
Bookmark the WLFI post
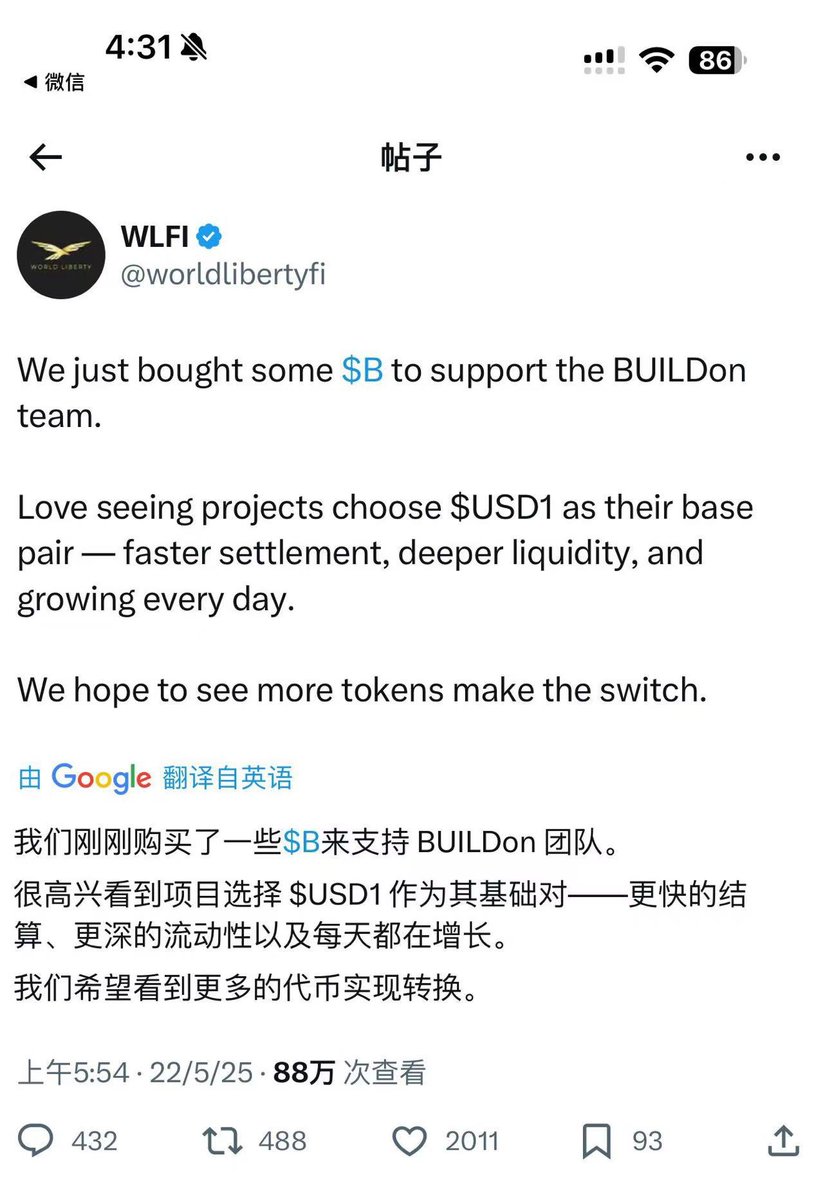point(596,1140)
